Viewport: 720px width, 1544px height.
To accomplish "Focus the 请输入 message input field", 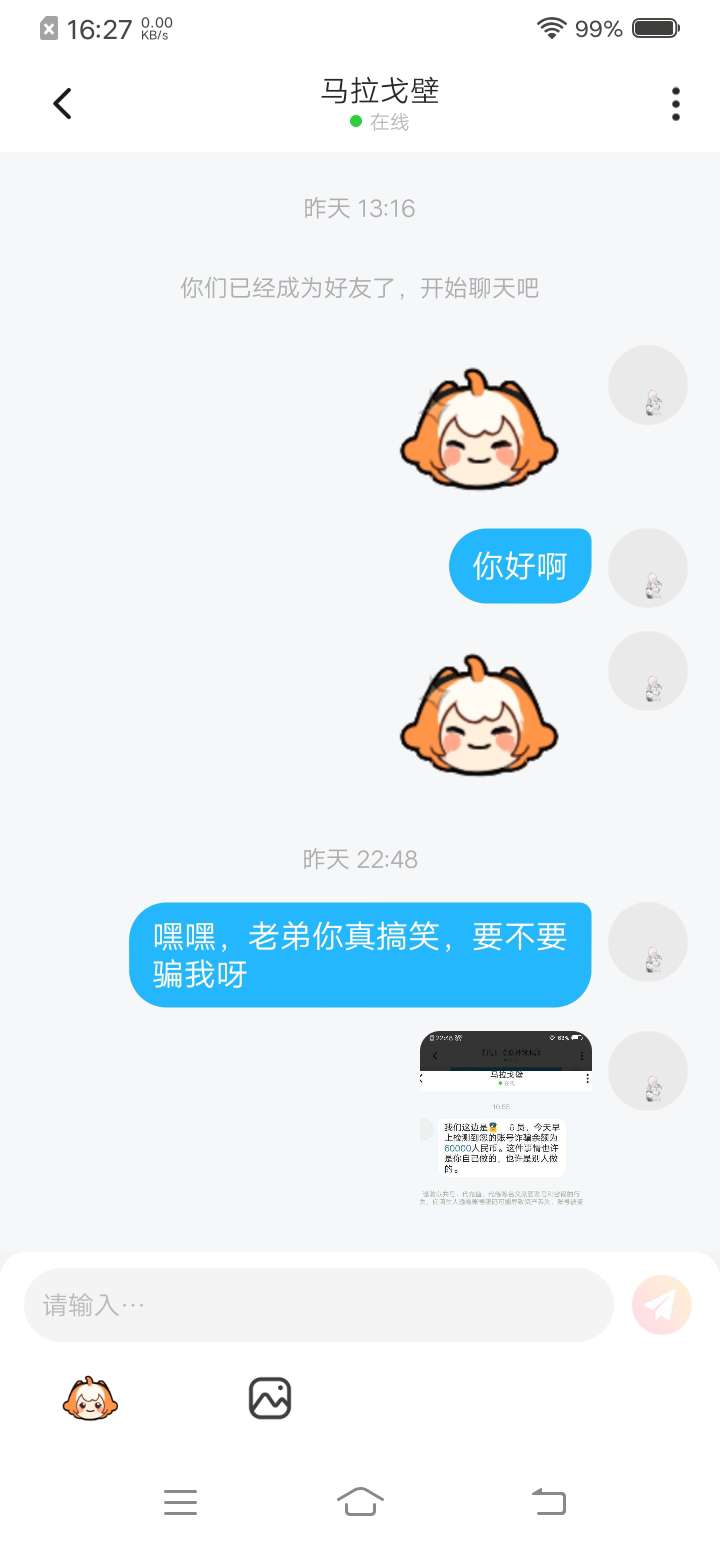I will point(318,1305).
